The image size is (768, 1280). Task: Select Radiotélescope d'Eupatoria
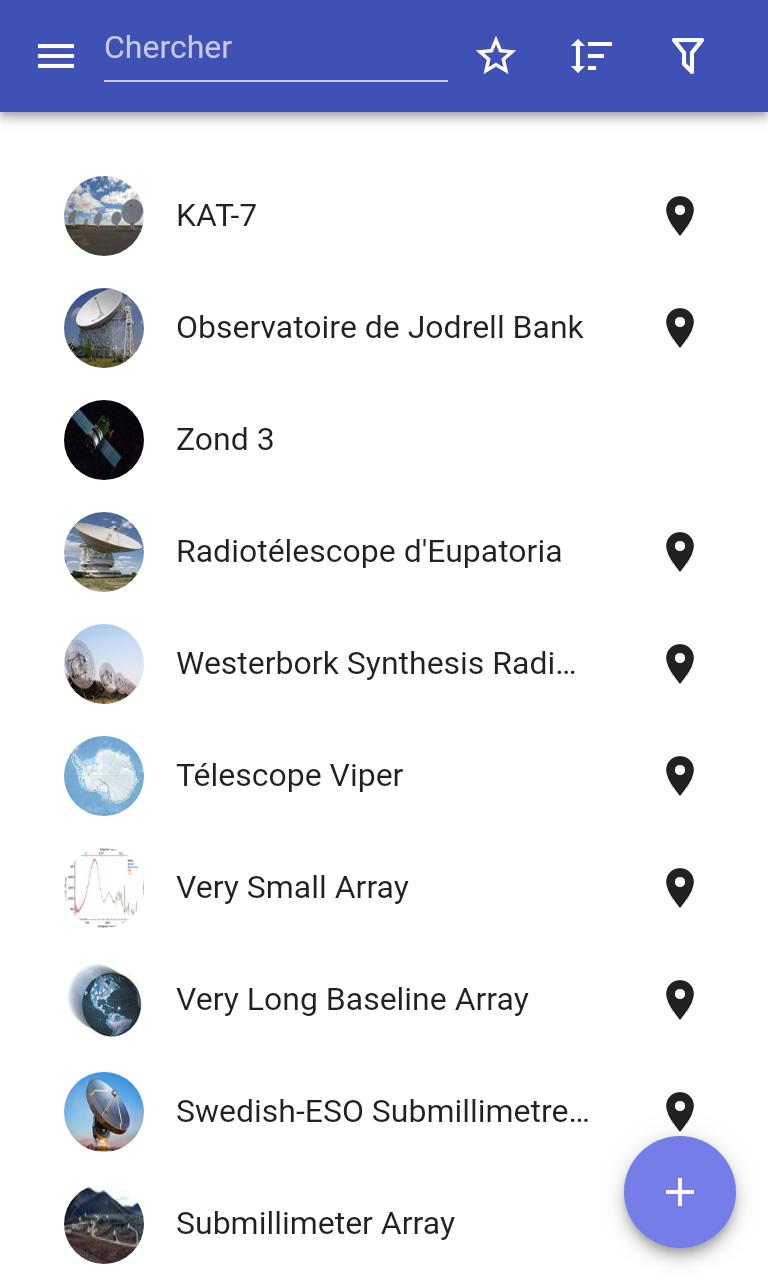(384, 552)
